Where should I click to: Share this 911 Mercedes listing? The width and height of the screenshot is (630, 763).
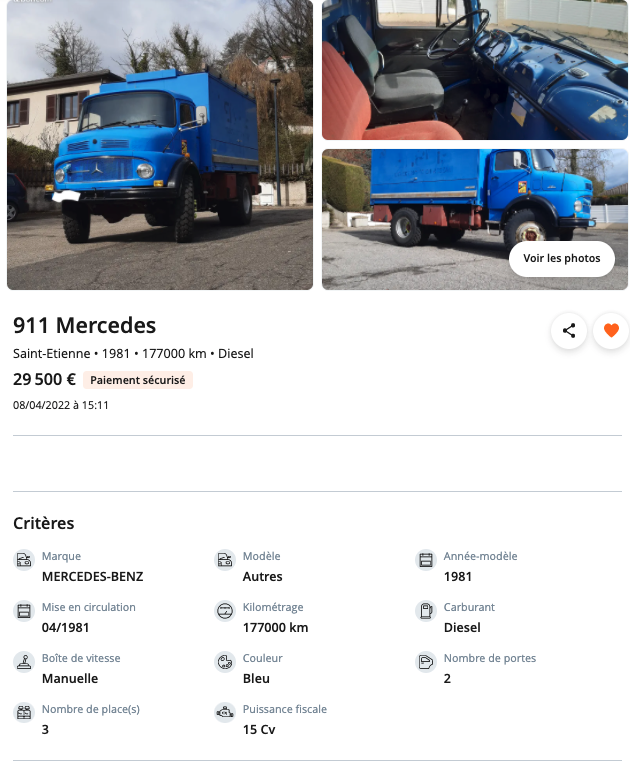tap(569, 331)
